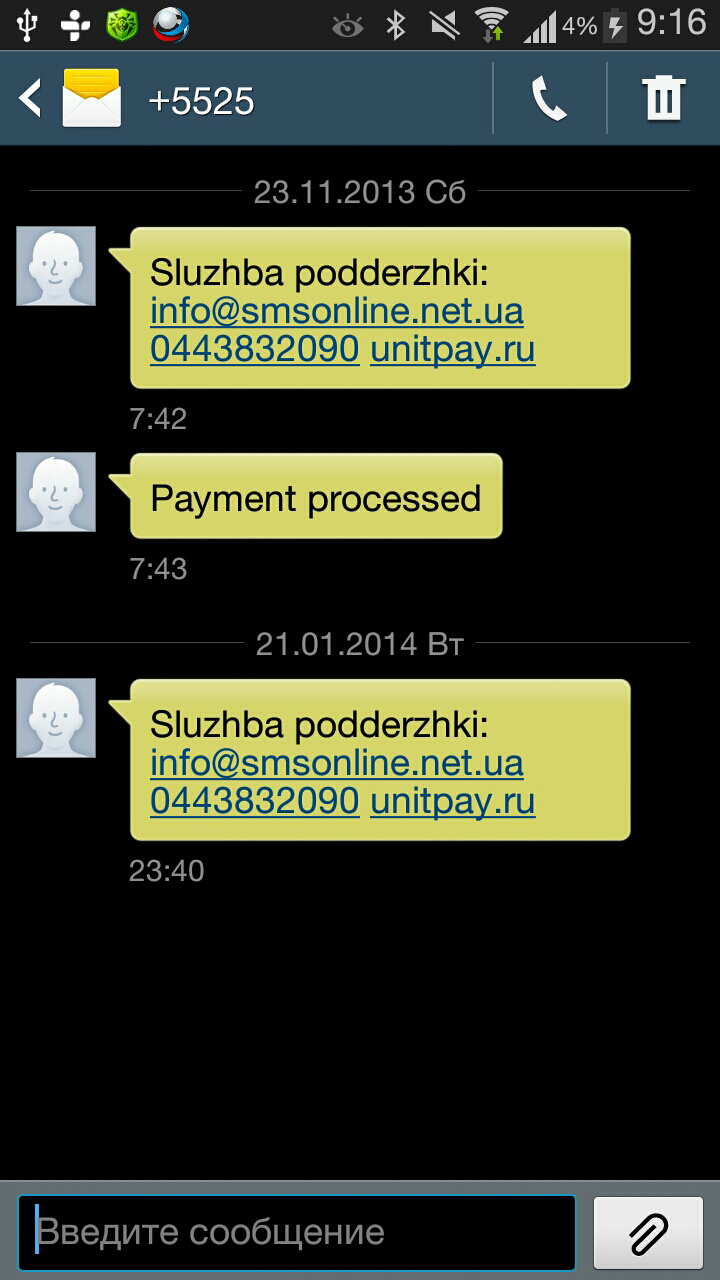Screen dimensions: 720x1280
Task: Open the unitpay.ru link in the 7:42 message
Action: (x=452, y=350)
